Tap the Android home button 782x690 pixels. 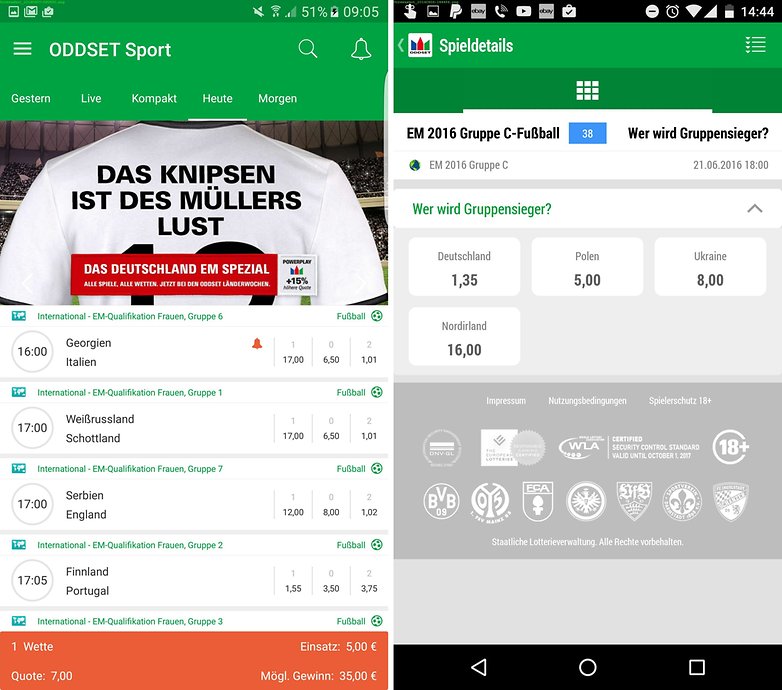587,667
